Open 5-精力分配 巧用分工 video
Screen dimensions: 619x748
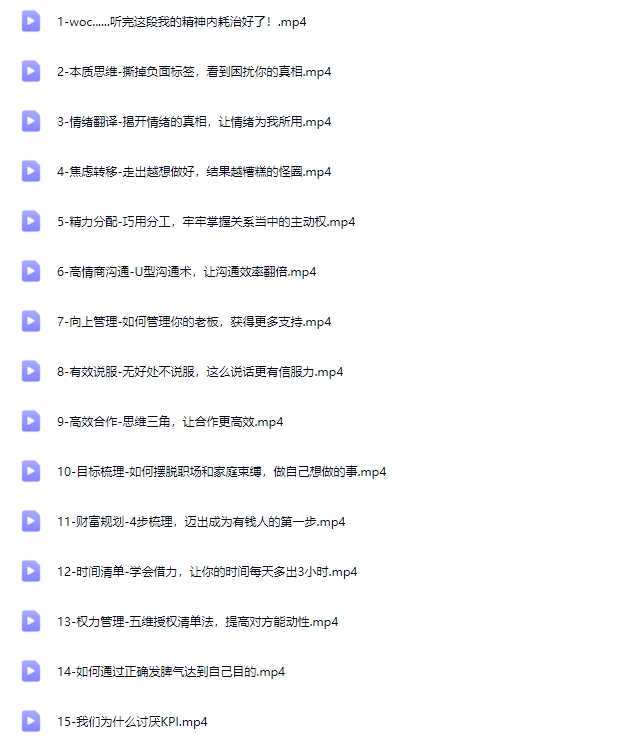coord(205,221)
